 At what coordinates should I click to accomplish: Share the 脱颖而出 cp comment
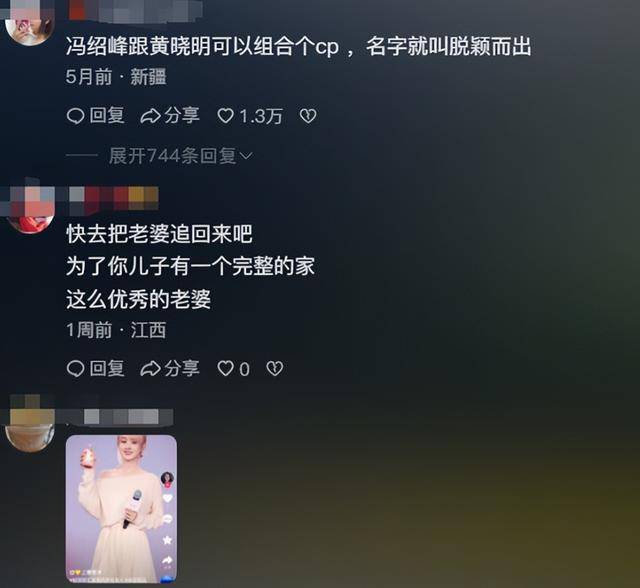coord(170,116)
